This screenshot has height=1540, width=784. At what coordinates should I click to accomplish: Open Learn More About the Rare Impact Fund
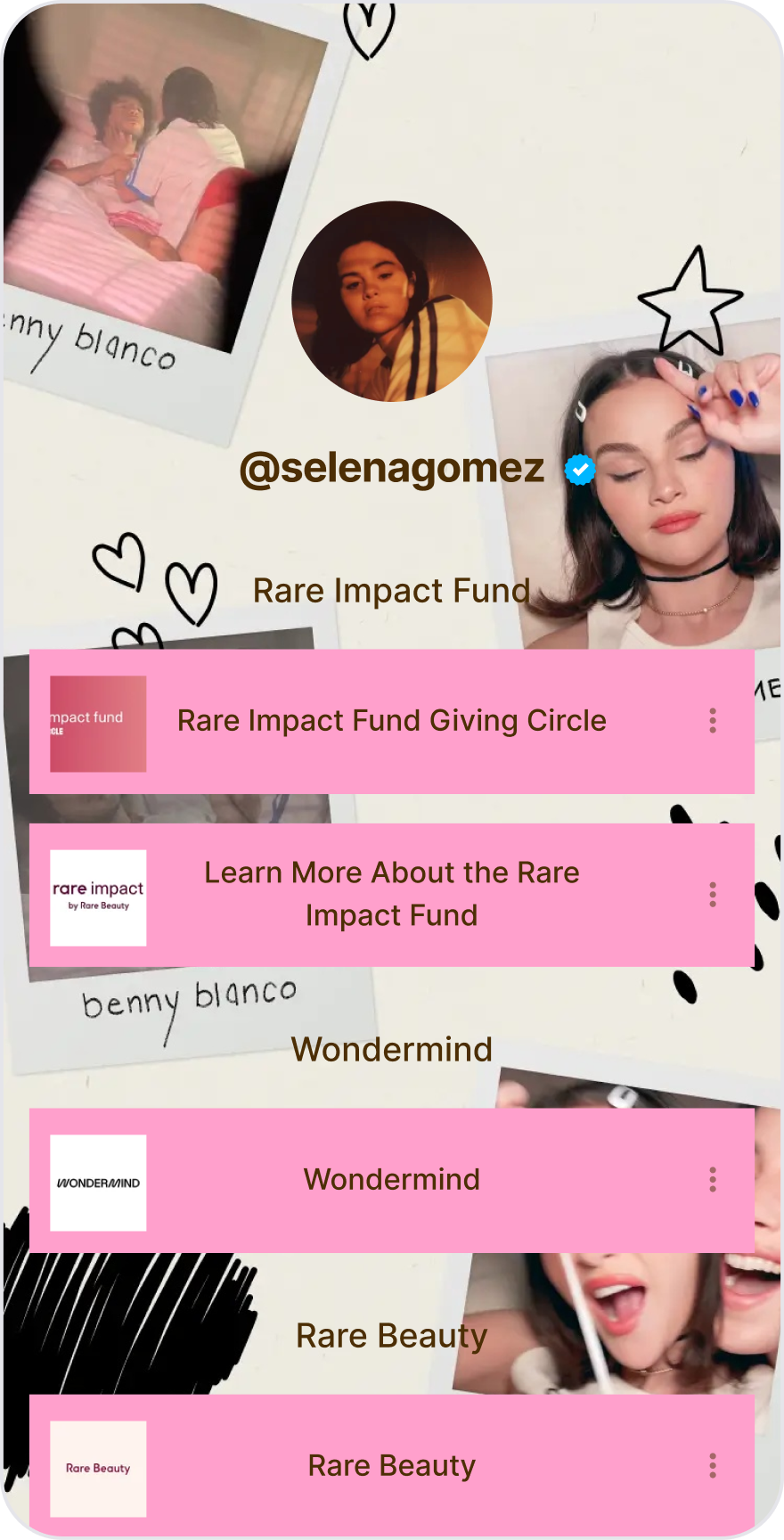[x=392, y=894]
